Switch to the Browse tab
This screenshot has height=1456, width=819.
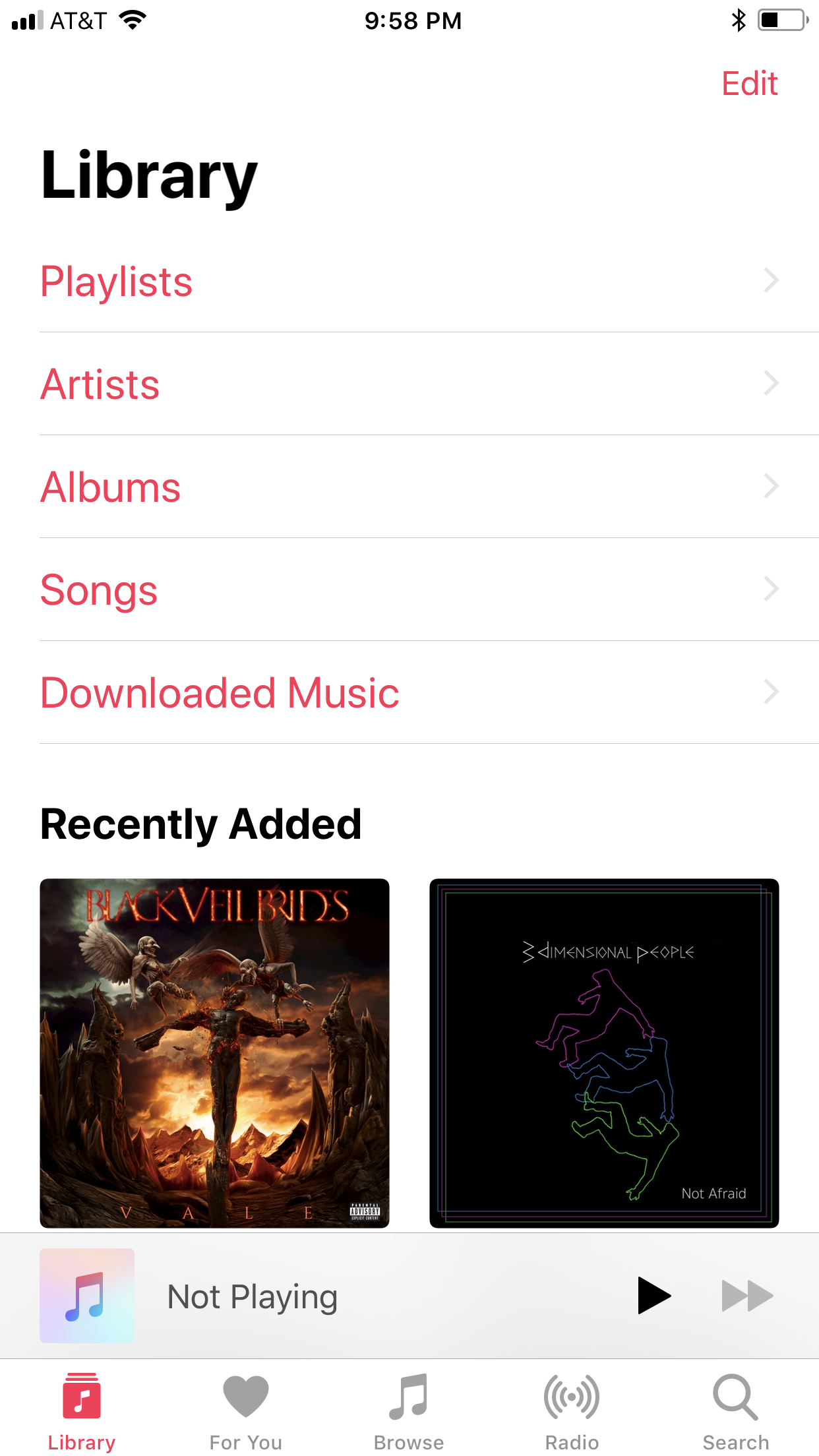click(409, 1412)
